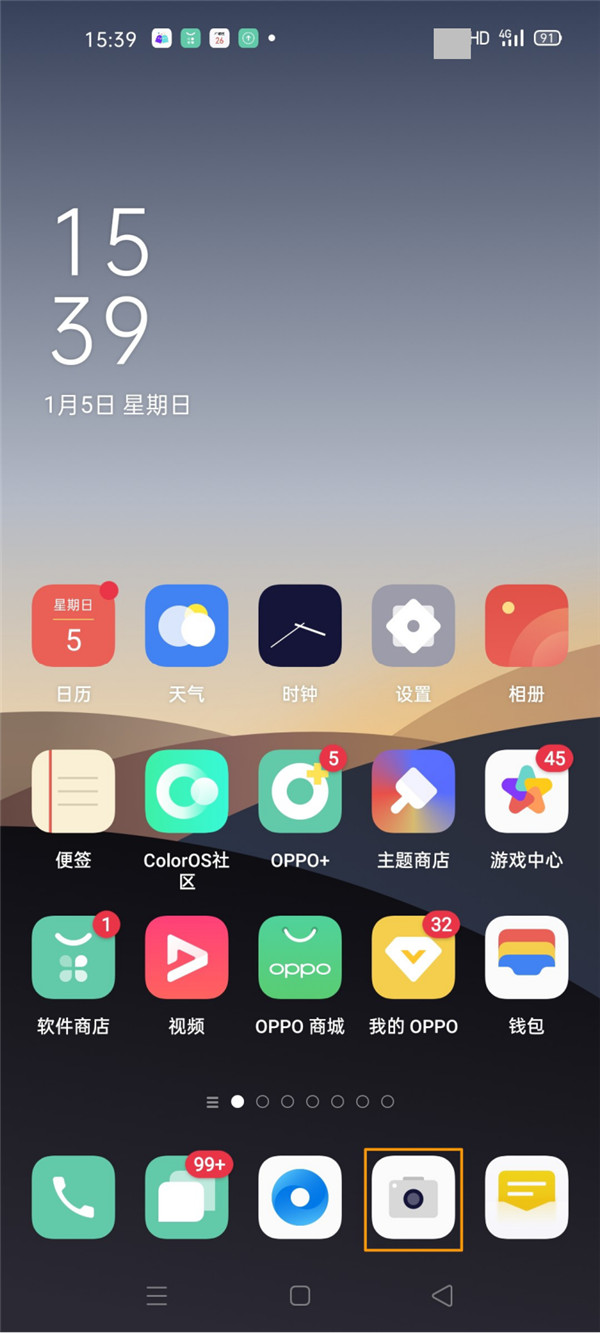Open 软件商店 app store
The height and width of the screenshot is (1333, 600).
tap(73, 957)
